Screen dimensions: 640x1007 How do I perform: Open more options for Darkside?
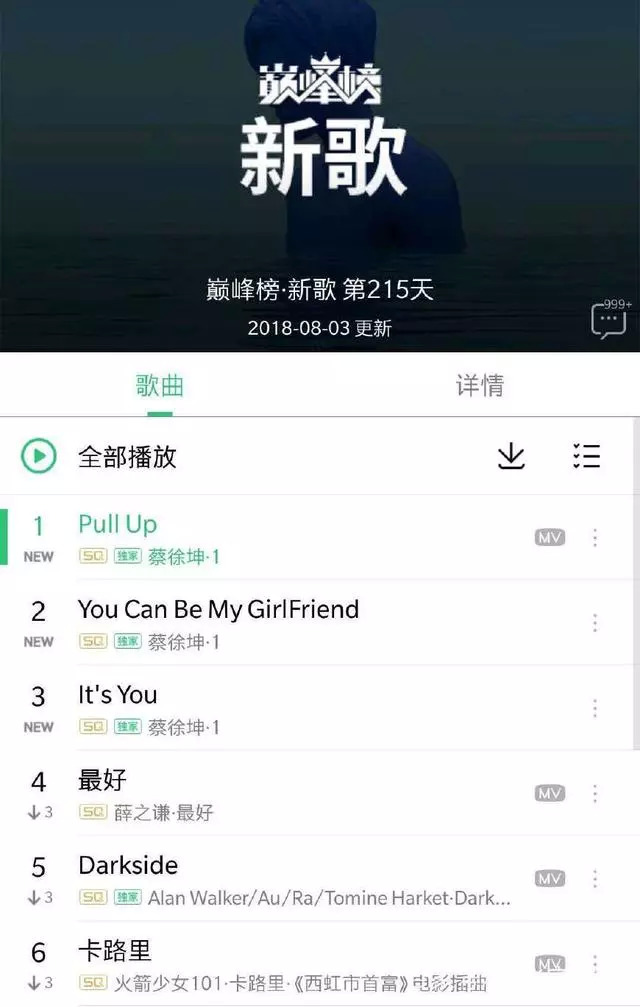coord(595,878)
